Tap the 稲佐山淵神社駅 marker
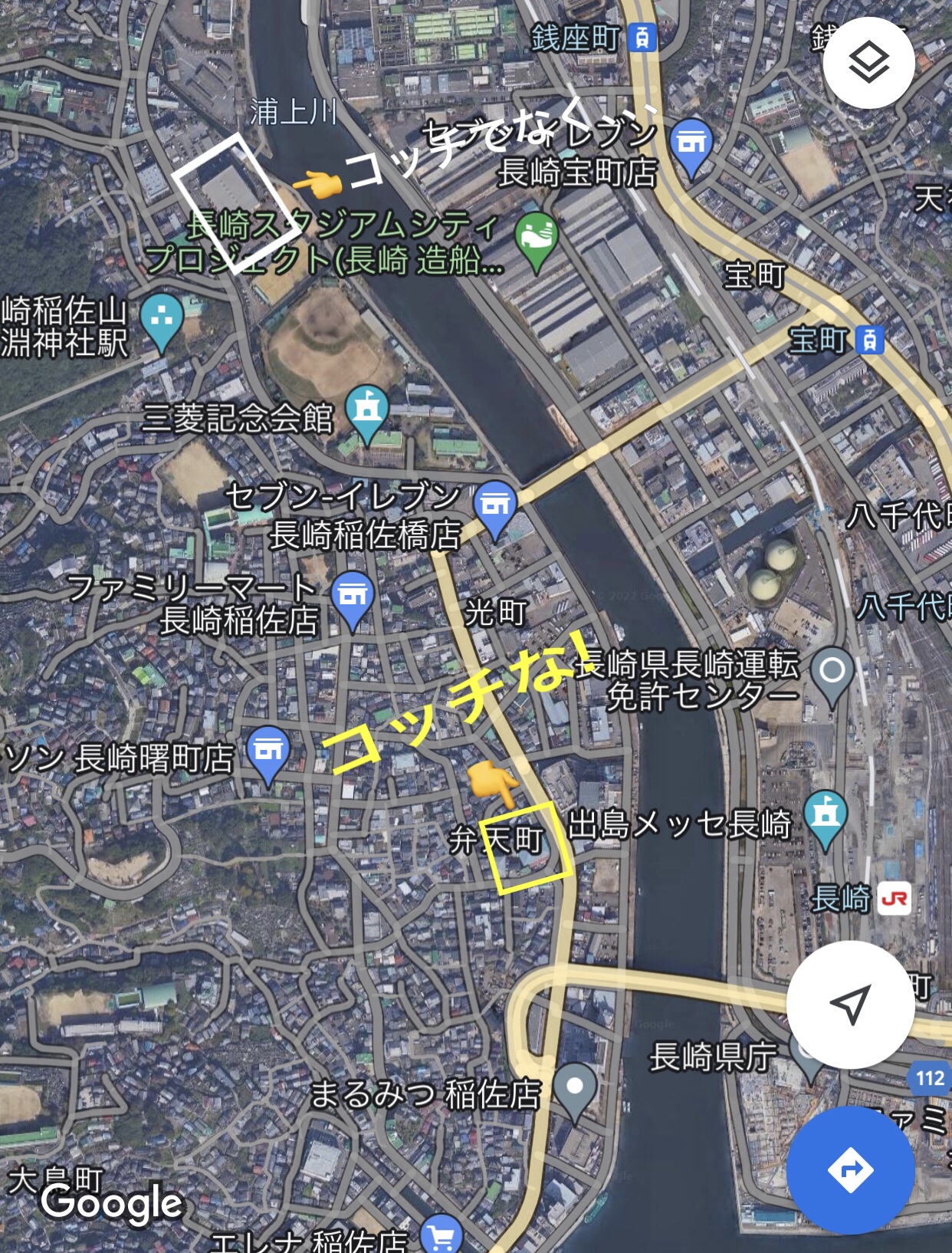The width and height of the screenshot is (952, 1253). (162, 318)
